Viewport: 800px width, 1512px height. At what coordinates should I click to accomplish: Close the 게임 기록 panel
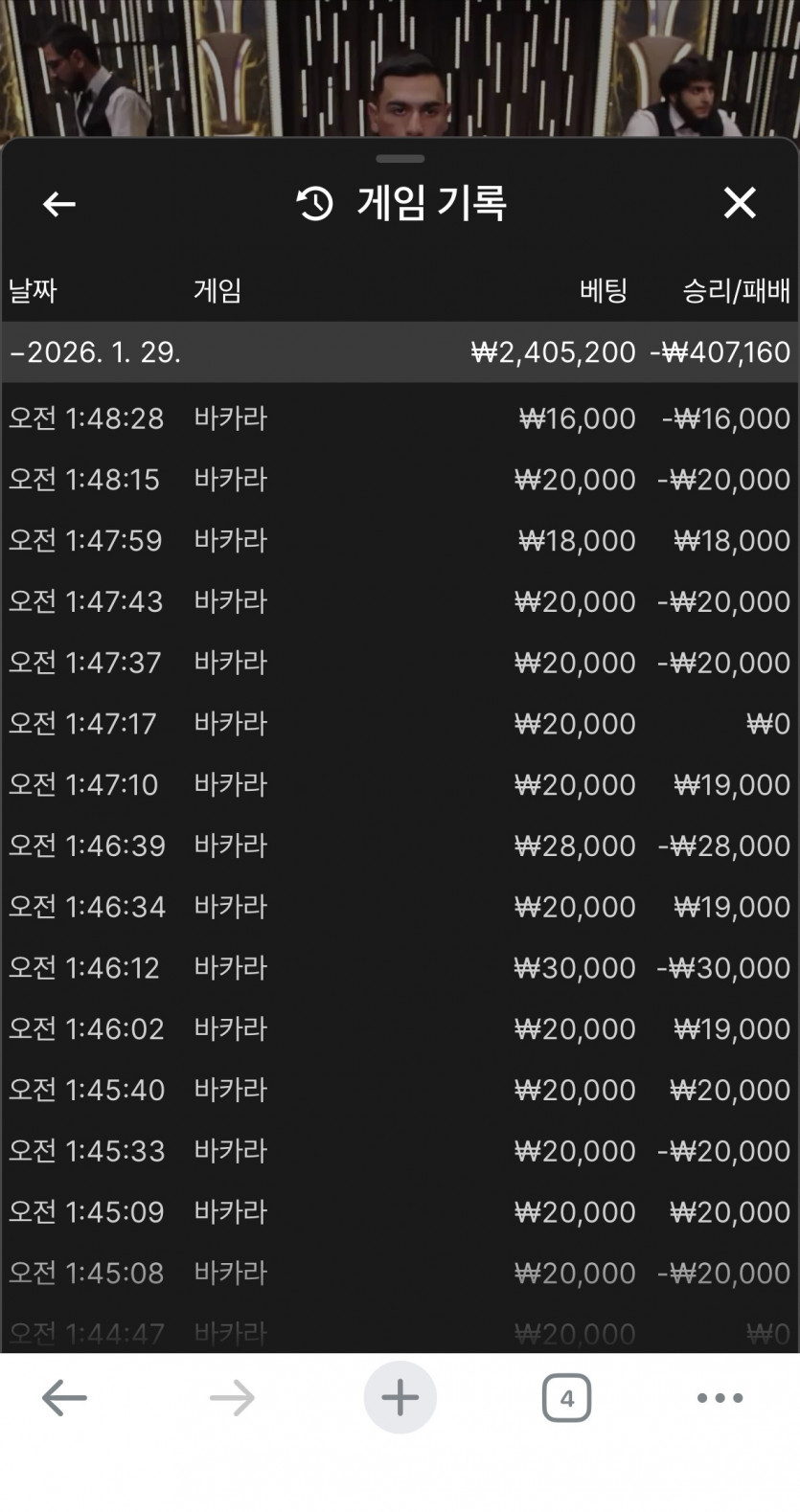[740, 203]
